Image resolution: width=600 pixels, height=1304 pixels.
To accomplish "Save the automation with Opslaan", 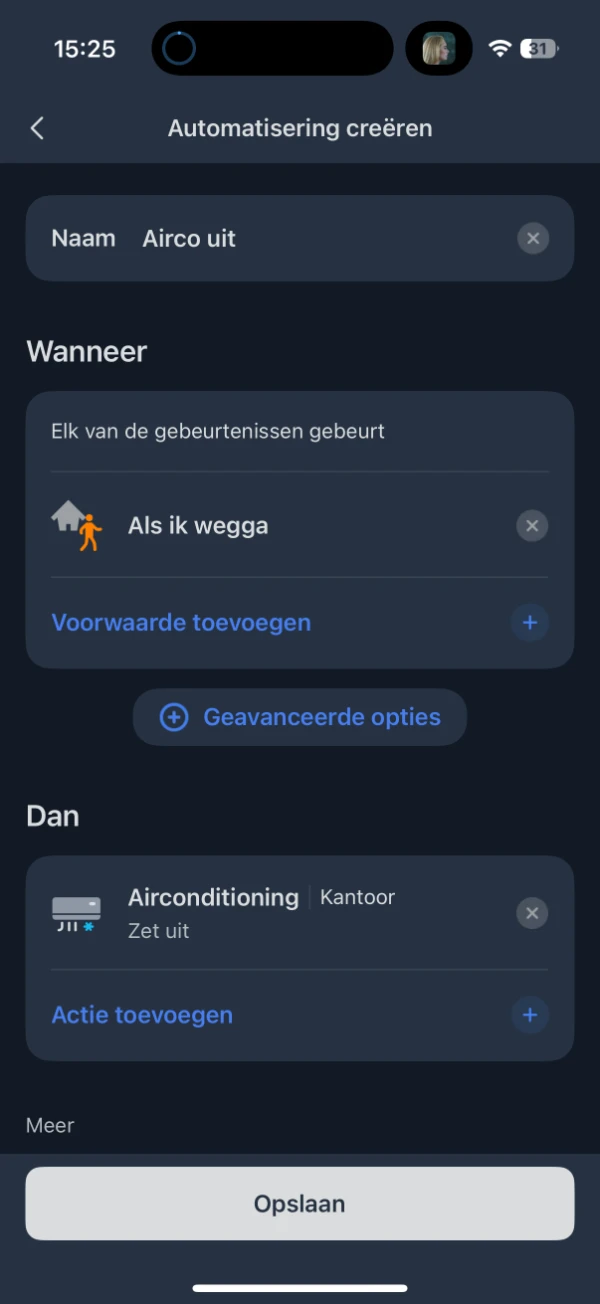I will tap(300, 1203).
